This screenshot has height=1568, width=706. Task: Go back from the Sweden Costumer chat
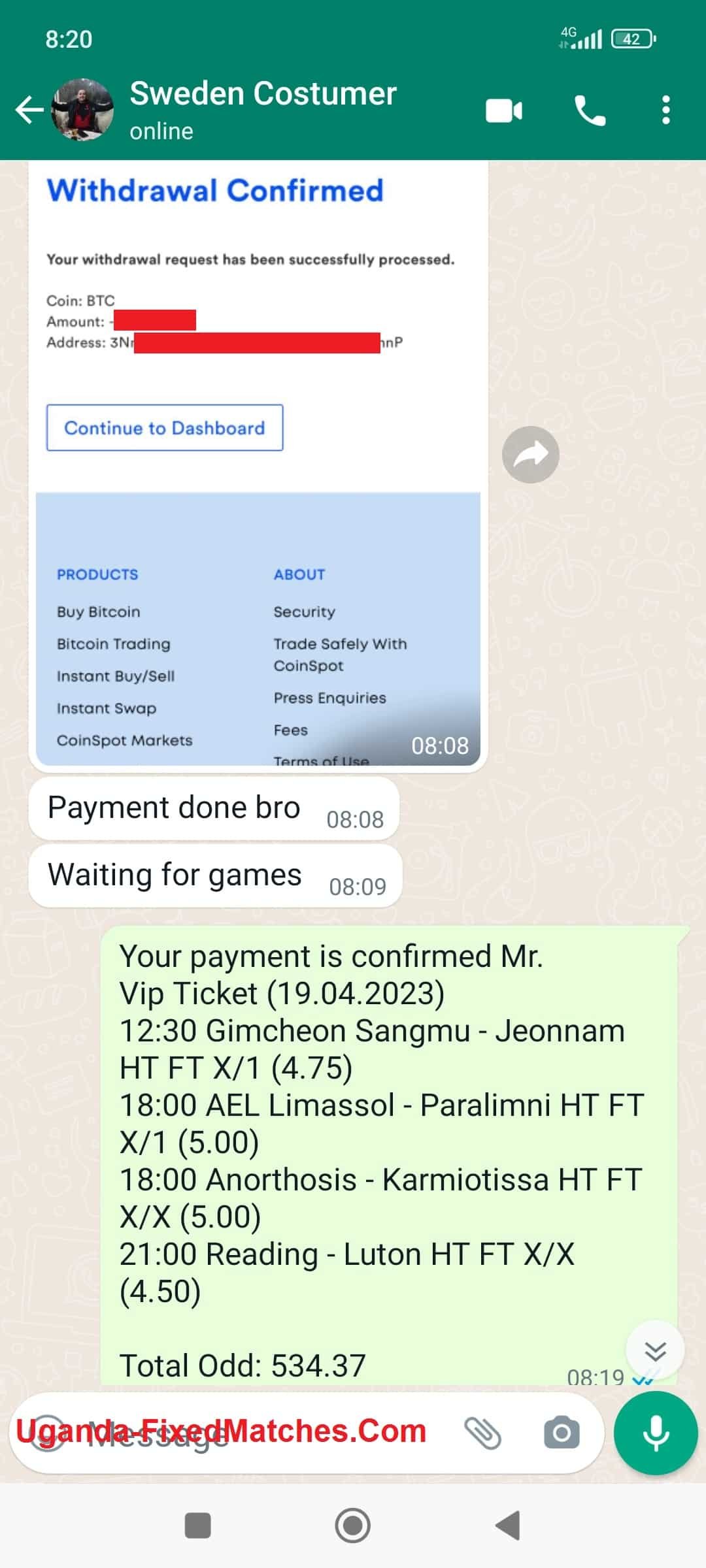coord(29,110)
